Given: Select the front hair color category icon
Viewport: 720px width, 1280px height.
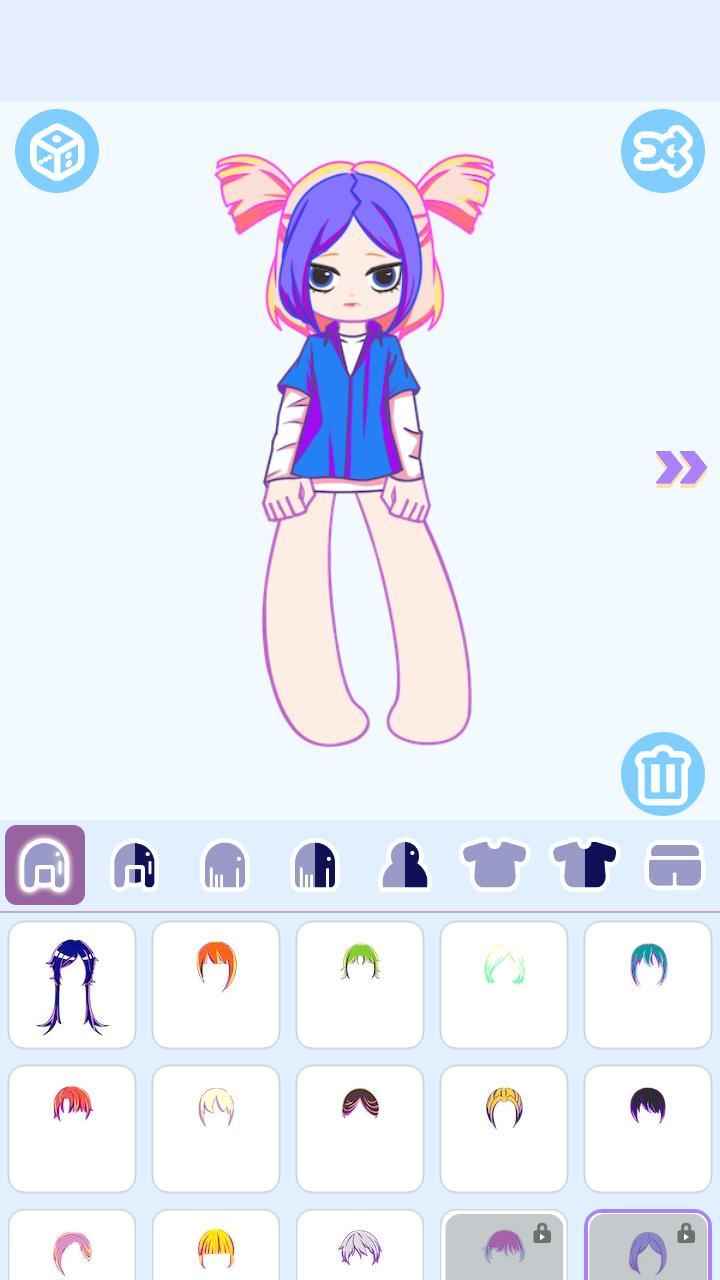Looking at the screenshot, I should (135, 863).
